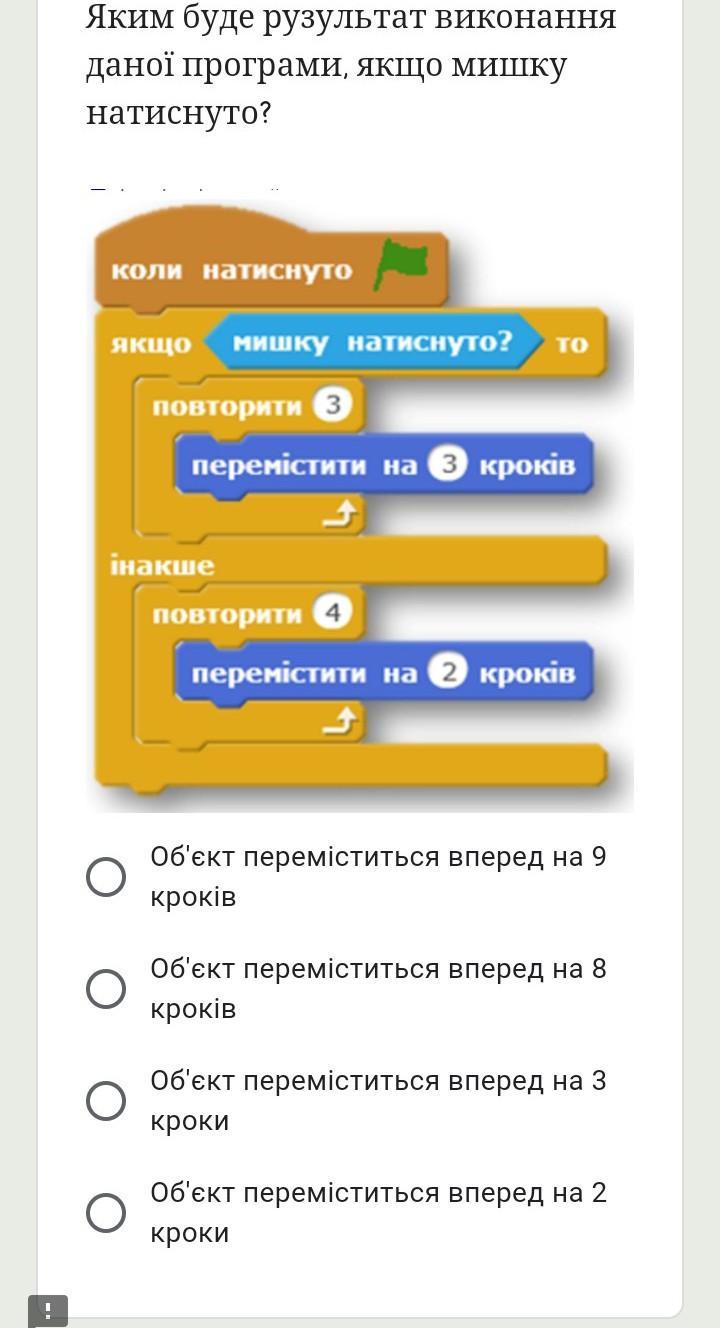This screenshot has width=720, height=1328.
Task: Choose the option with 8 кроків
Action: pos(106,989)
